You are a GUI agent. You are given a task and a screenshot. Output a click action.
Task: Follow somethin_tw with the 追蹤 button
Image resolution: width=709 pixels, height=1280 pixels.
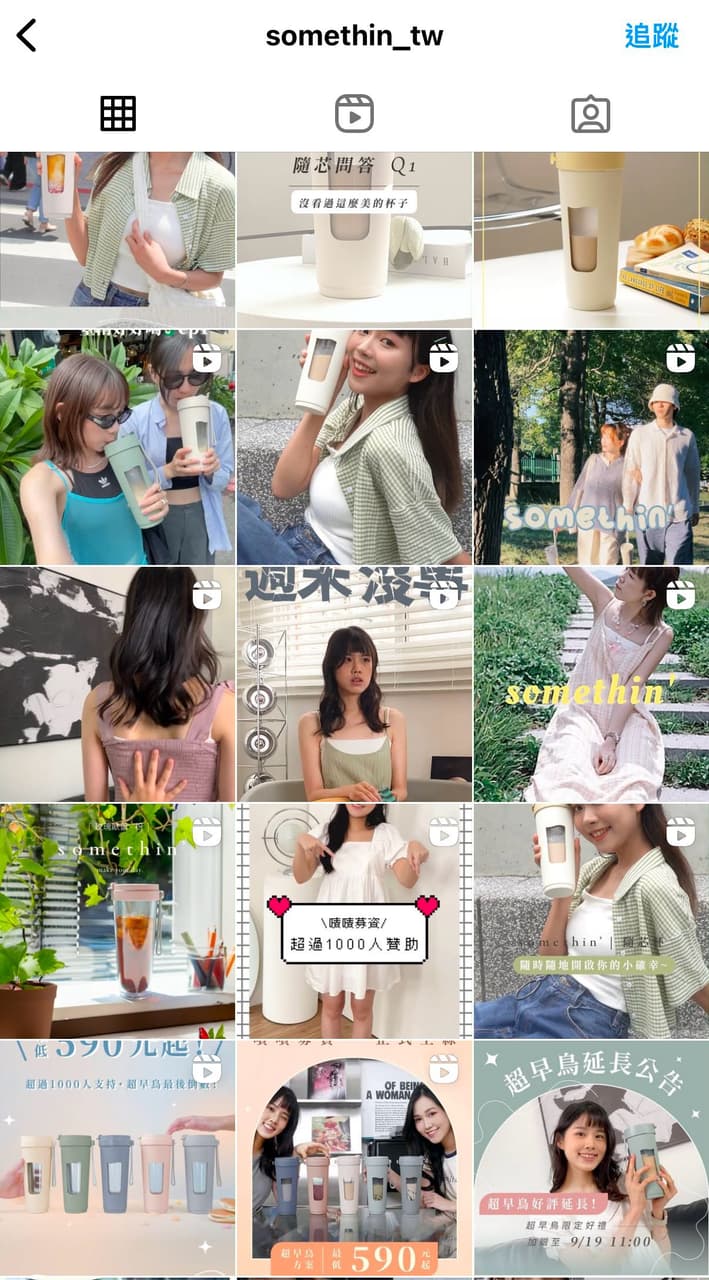point(651,36)
